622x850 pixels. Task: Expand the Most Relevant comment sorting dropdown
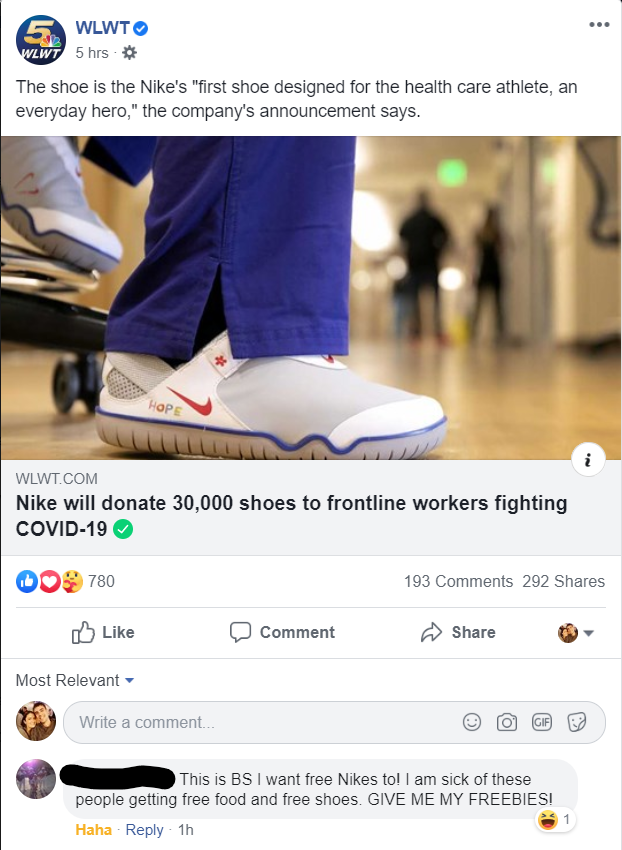(75, 680)
